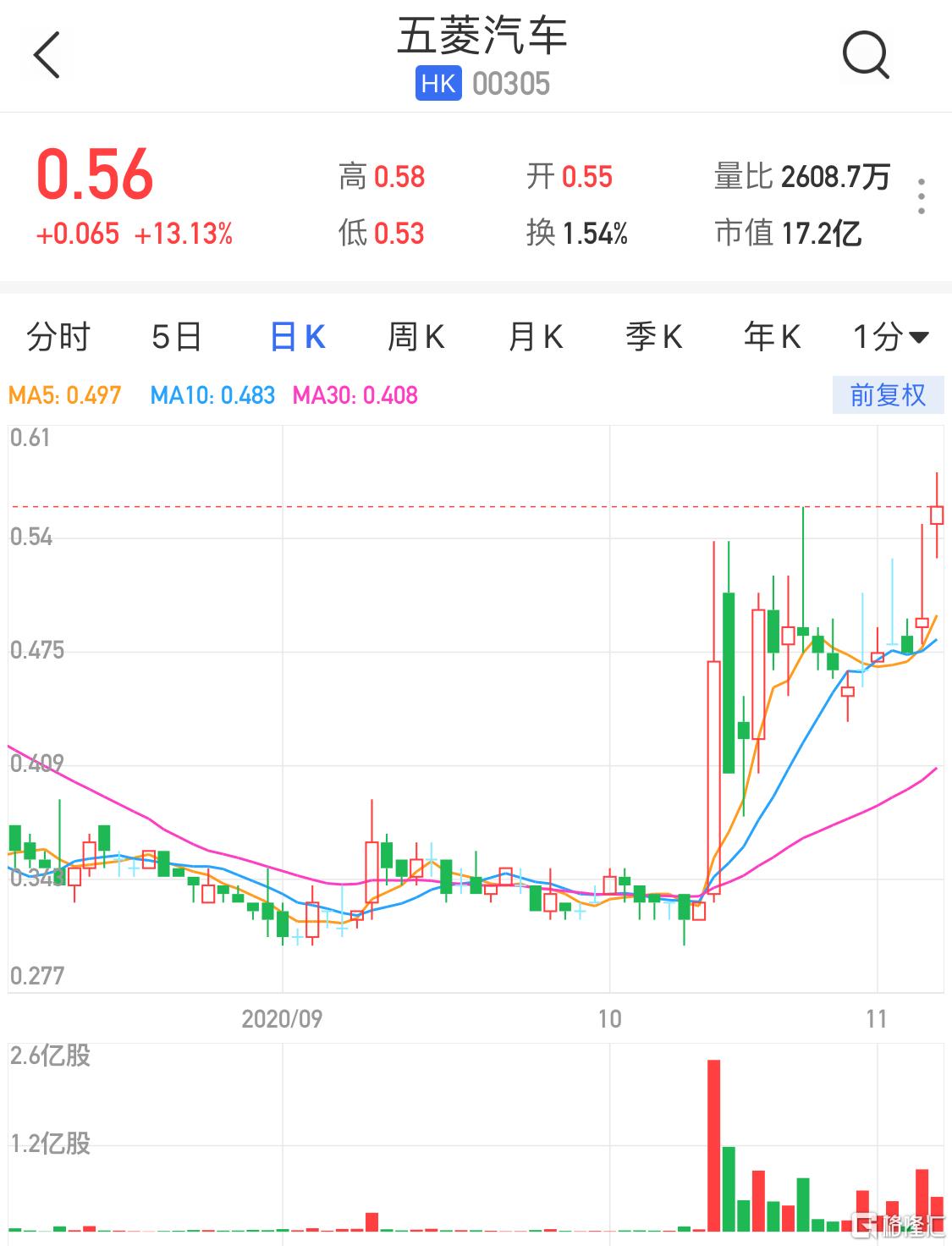952x1246 pixels.
Task: Switch to the 5日 chart tab
Action: [176, 338]
